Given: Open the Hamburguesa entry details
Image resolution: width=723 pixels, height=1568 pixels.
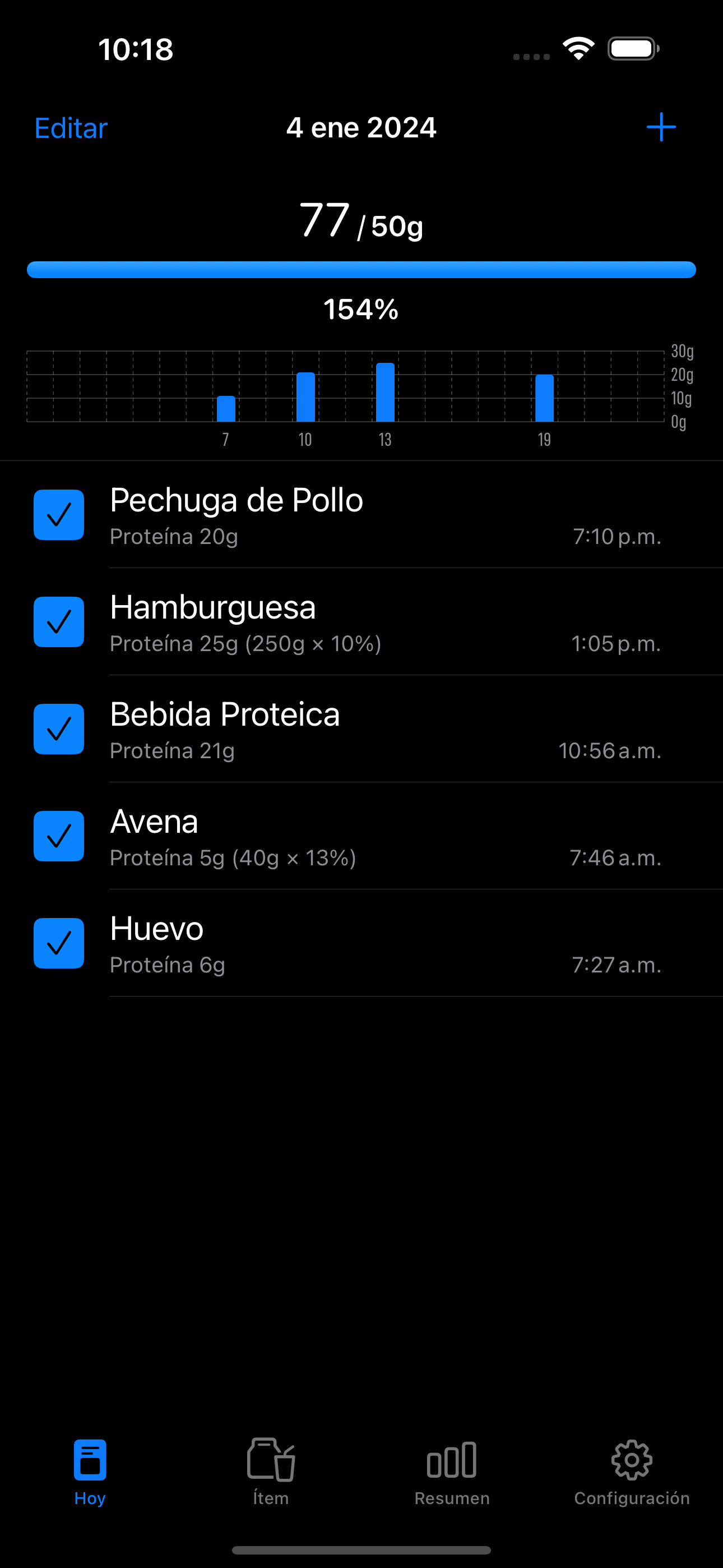Looking at the screenshot, I should click(386, 622).
